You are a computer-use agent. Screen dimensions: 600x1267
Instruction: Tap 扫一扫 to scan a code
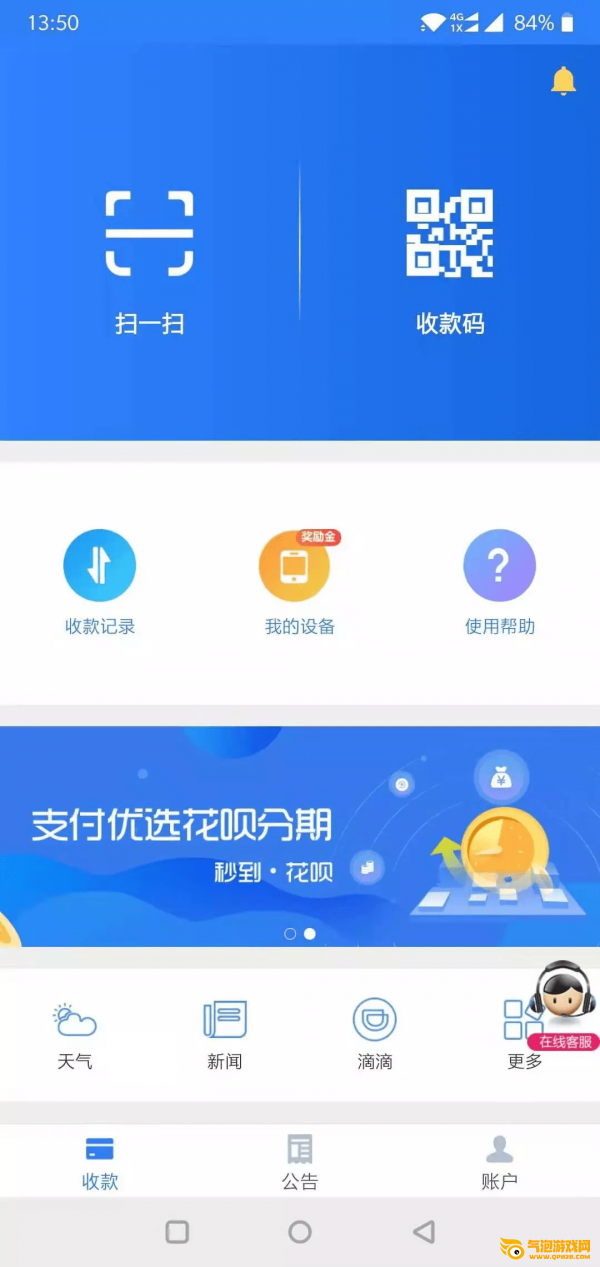[149, 260]
